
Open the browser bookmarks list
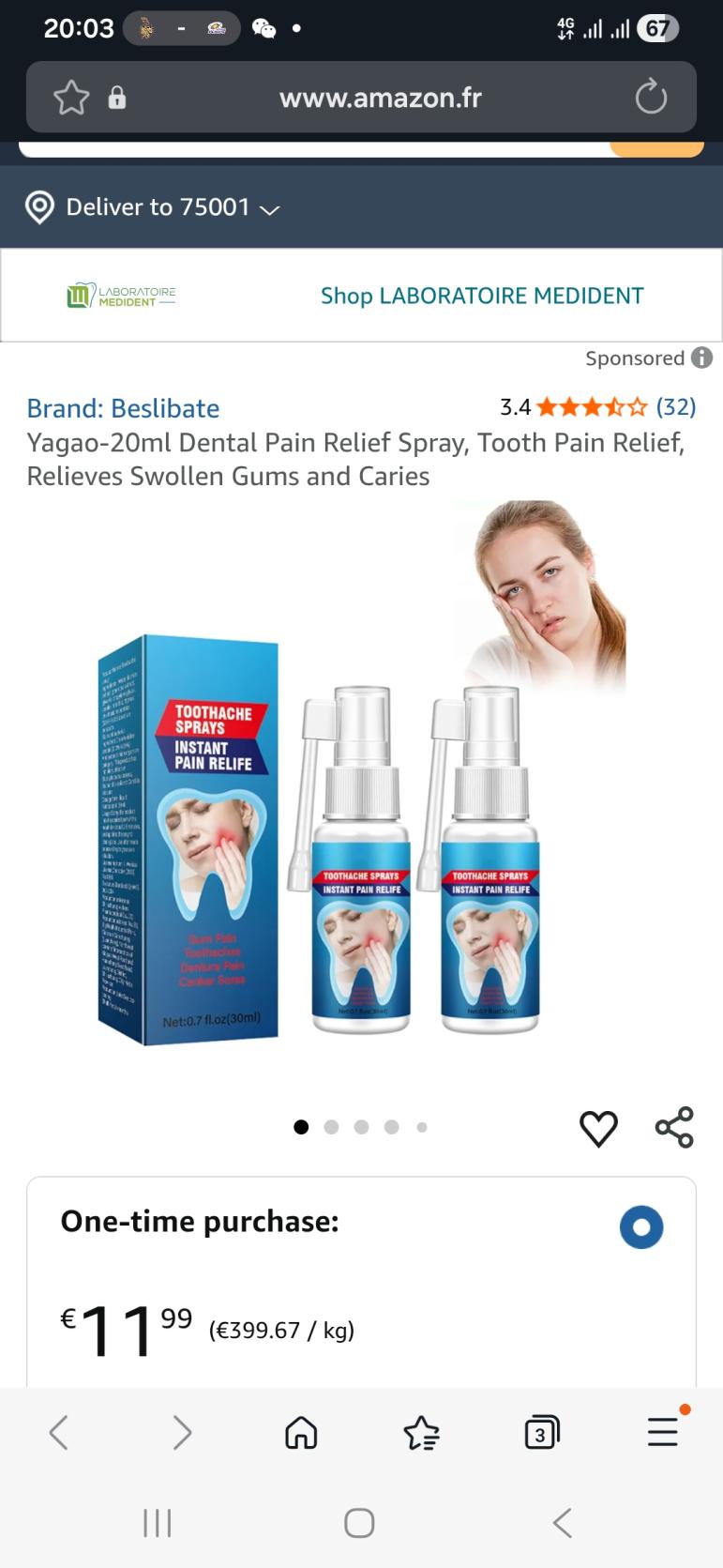[421, 1433]
